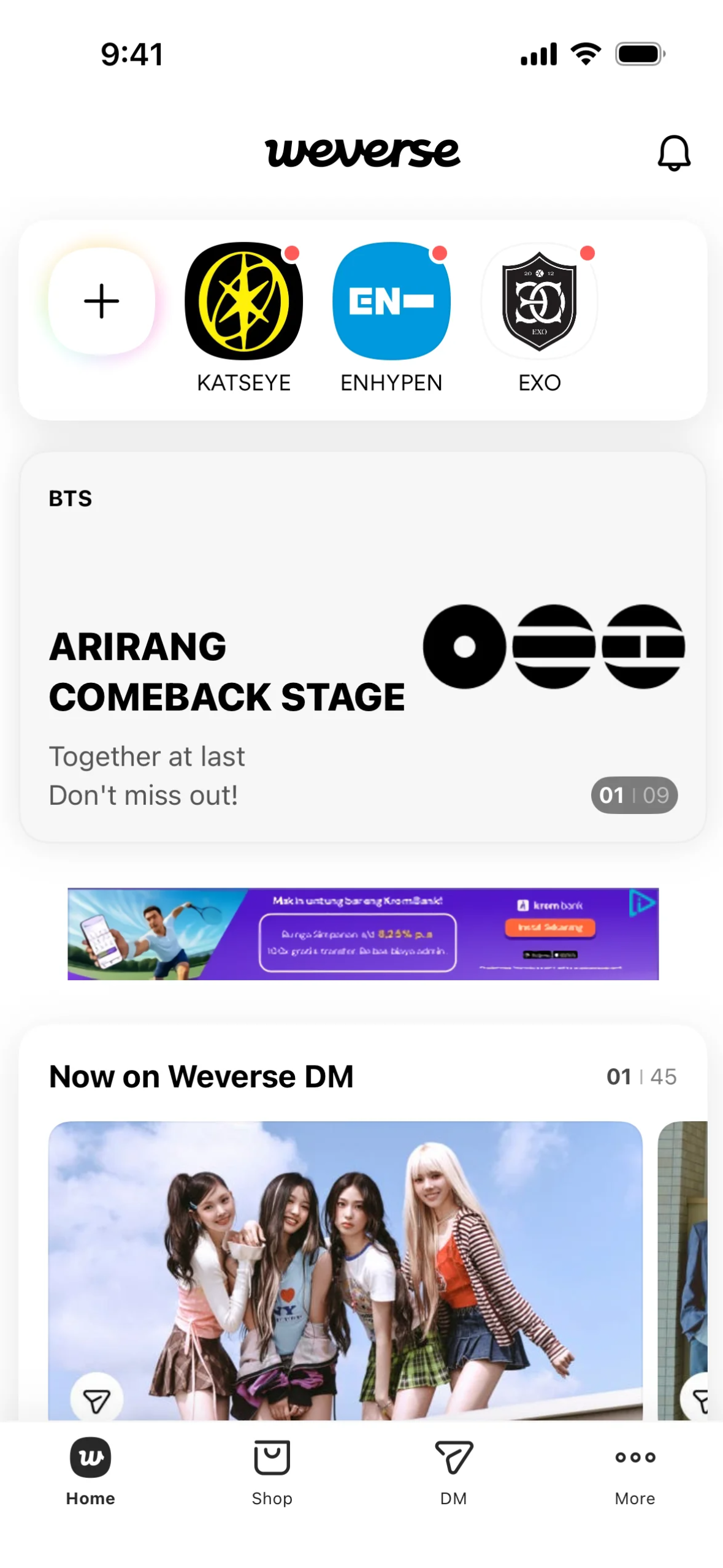Open the More tab

(635, 1469)
